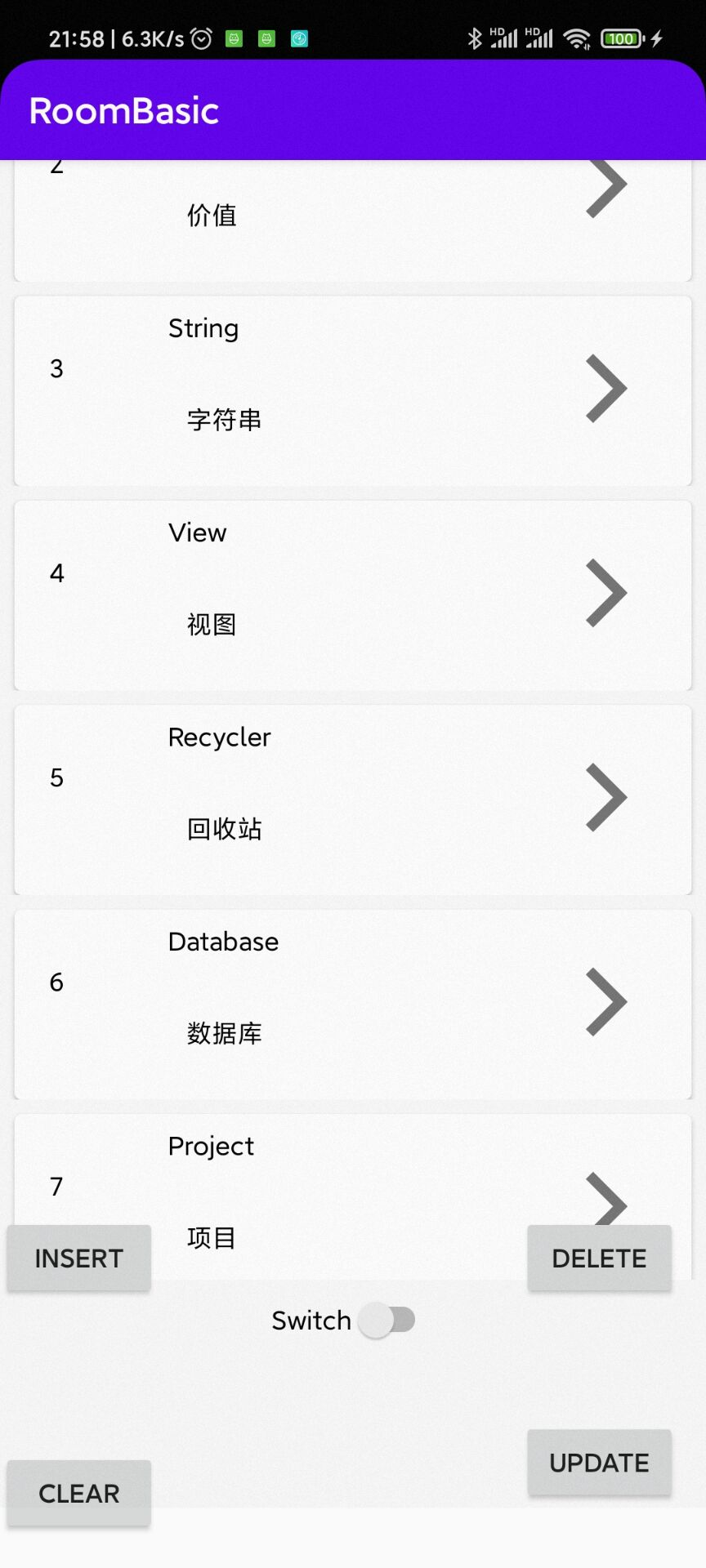Tap the CLEAR button

click(x=78, y=1493)
